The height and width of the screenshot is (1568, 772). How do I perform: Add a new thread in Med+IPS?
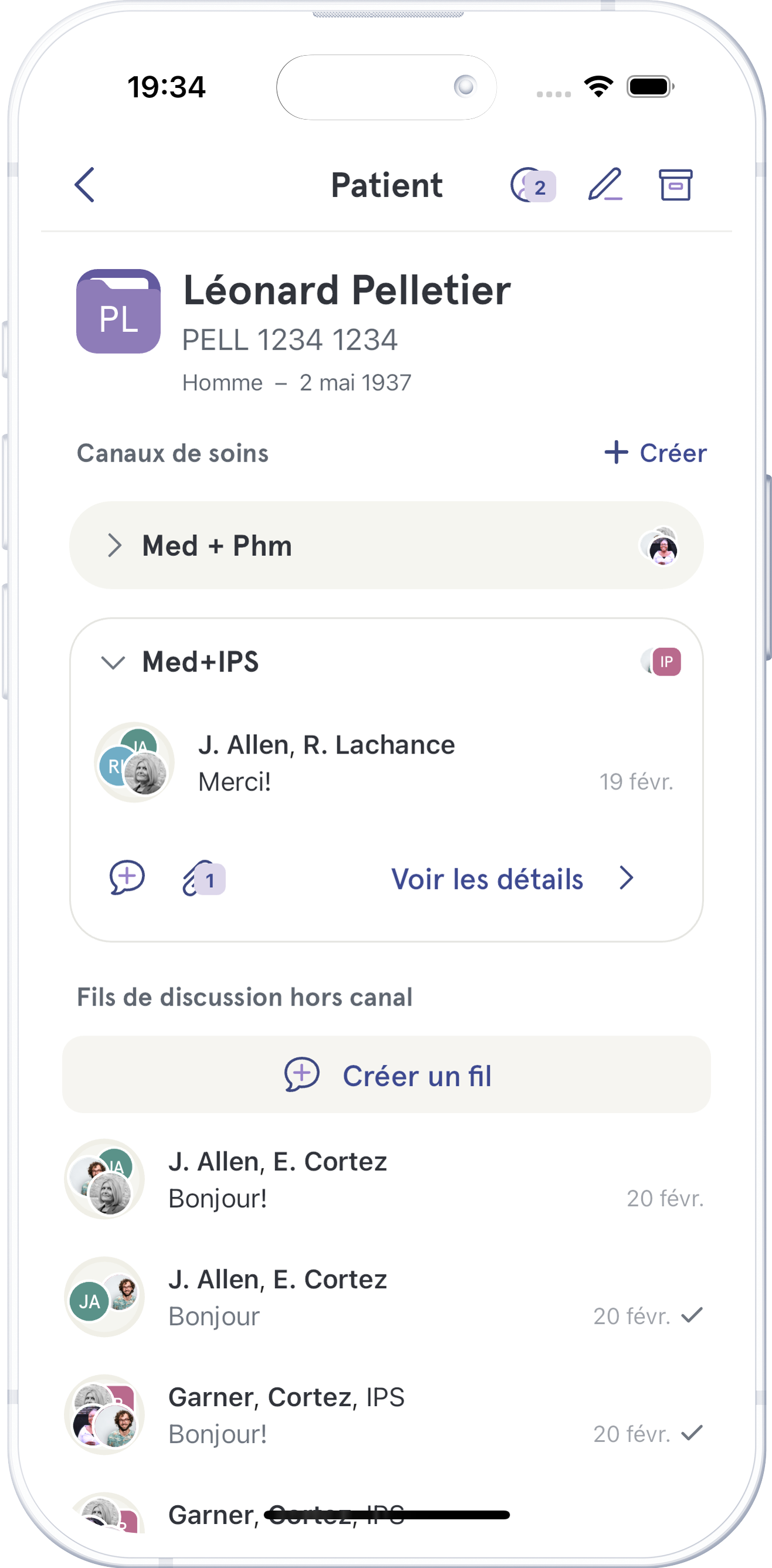pyautogui.click(x=127, y=878)
